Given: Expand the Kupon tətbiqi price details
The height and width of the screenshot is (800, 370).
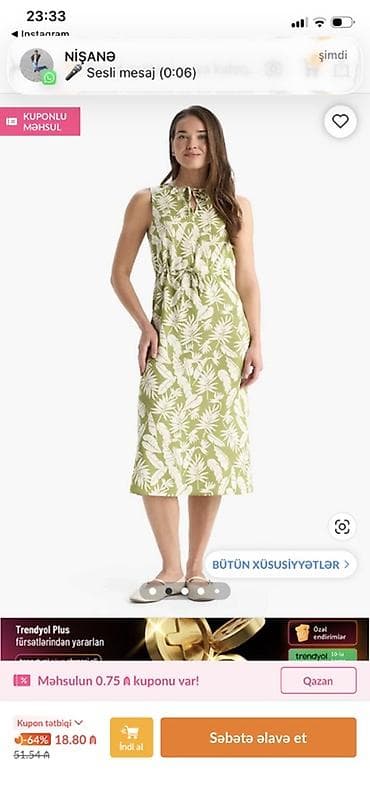Looking at the screenshot, I should click(50, 722).
